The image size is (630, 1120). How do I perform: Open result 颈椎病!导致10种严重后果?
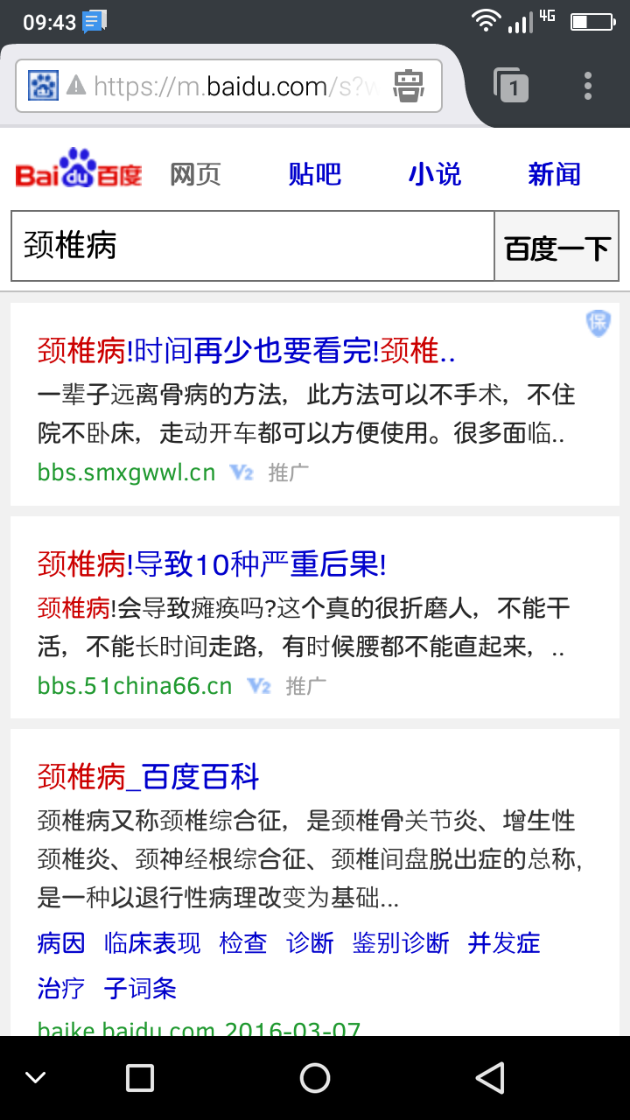[x=212, y=564]
